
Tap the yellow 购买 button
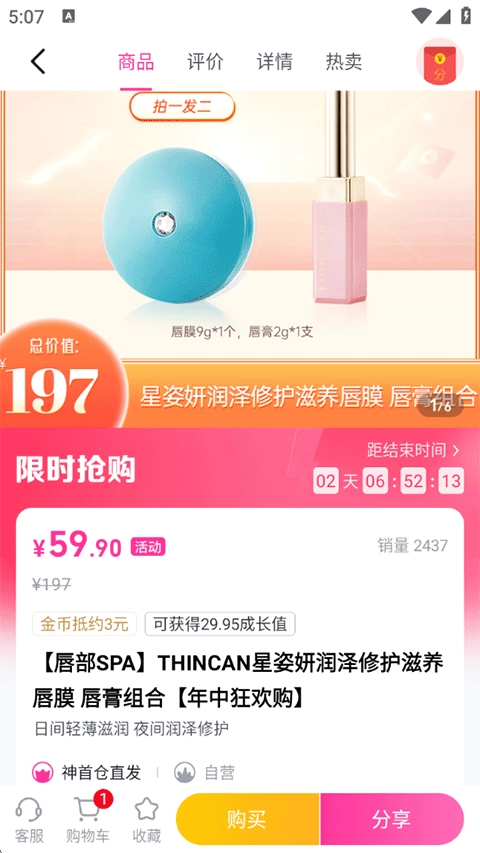[x=248, y=819]
